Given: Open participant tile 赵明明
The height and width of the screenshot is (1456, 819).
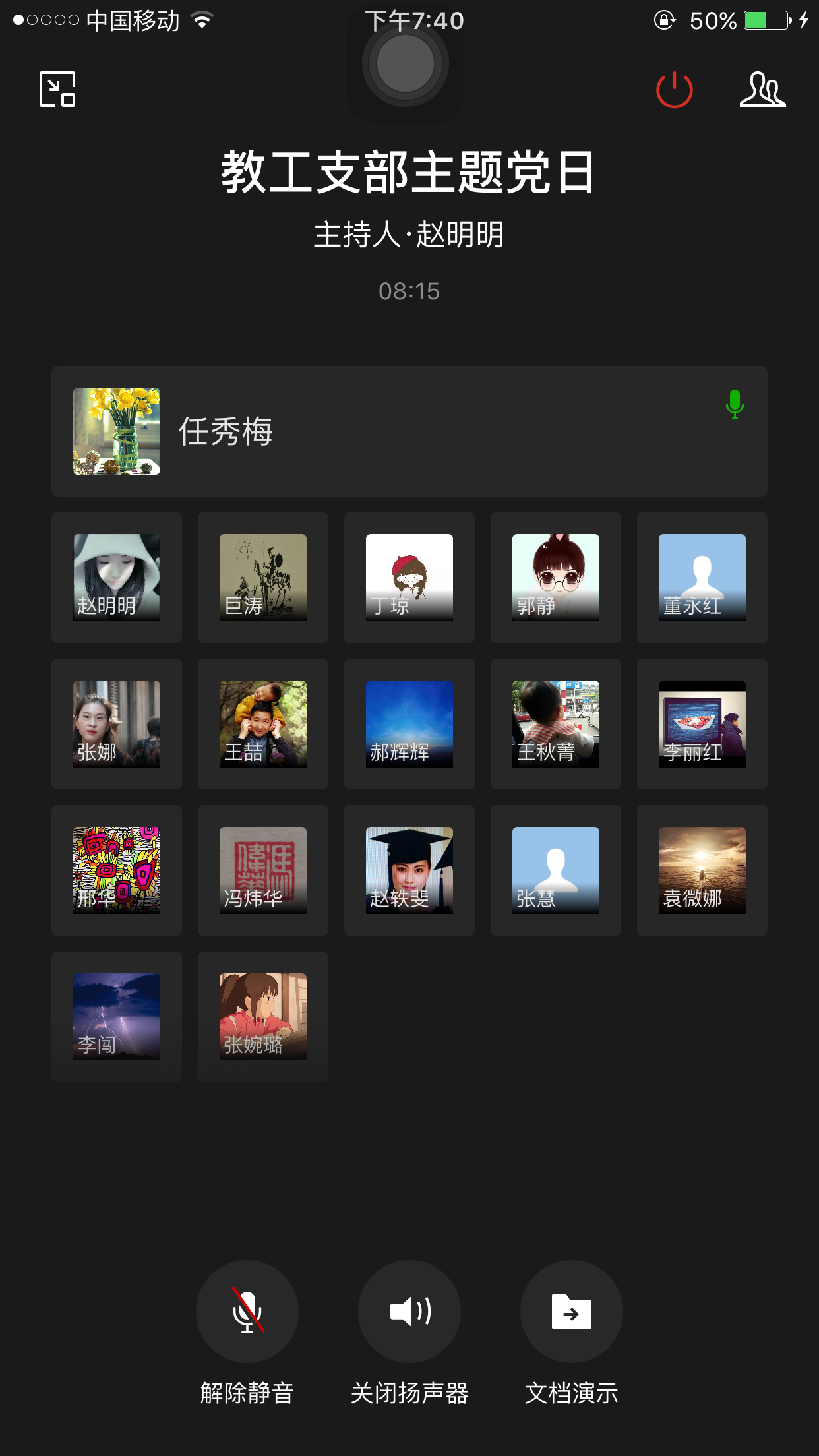Looking at the screenshot, I should [x=117, y=578].
